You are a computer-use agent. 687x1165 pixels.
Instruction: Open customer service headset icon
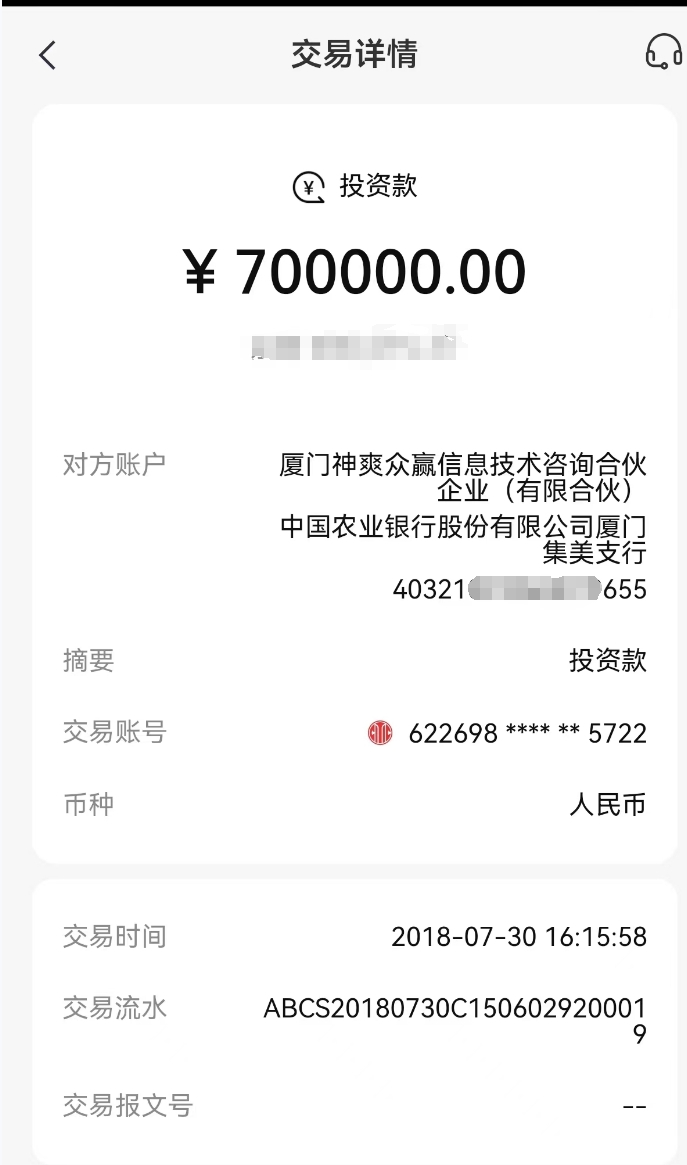(663, 51)
